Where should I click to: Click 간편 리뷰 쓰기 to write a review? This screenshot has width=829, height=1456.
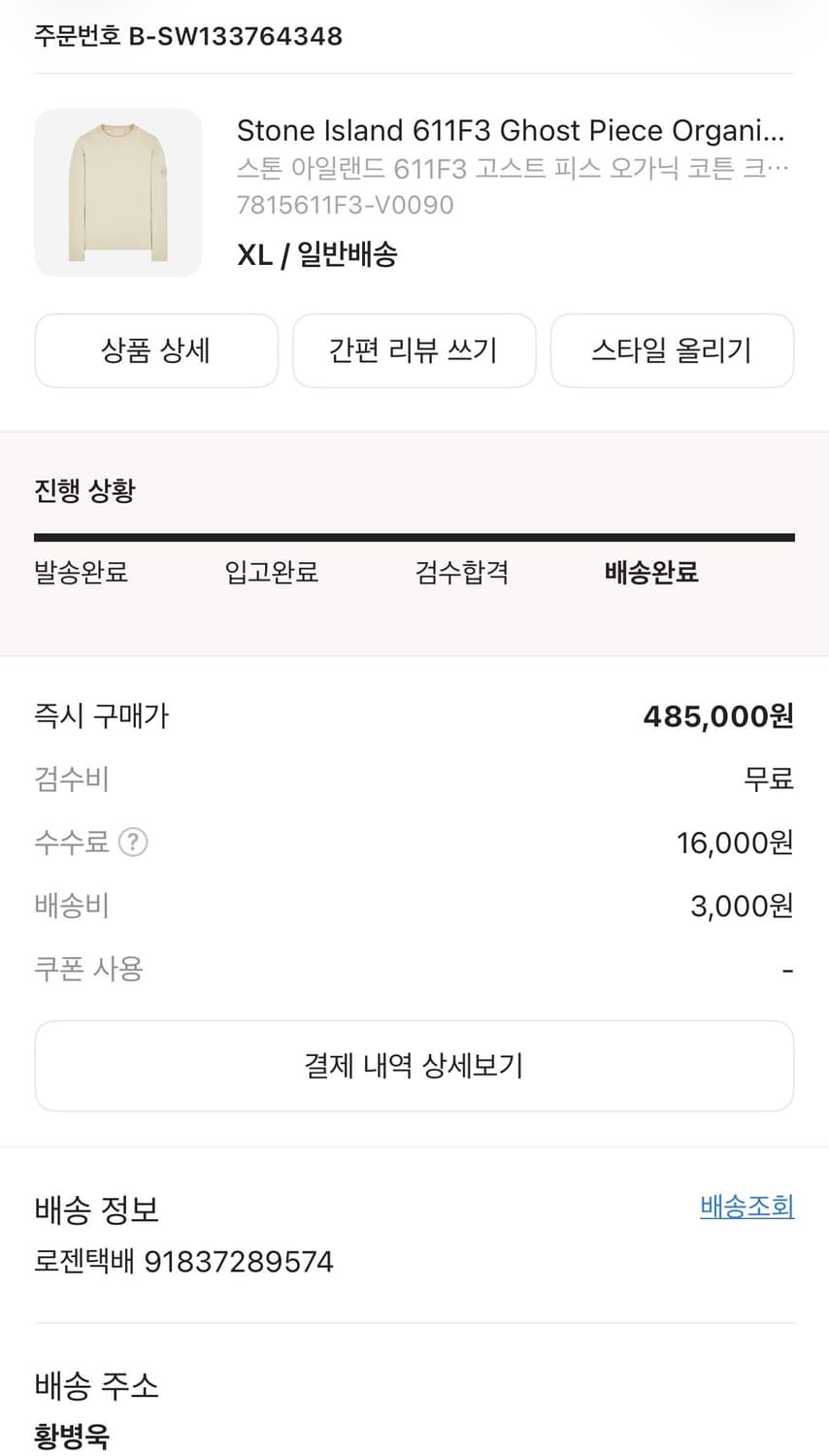coord(414,350)
